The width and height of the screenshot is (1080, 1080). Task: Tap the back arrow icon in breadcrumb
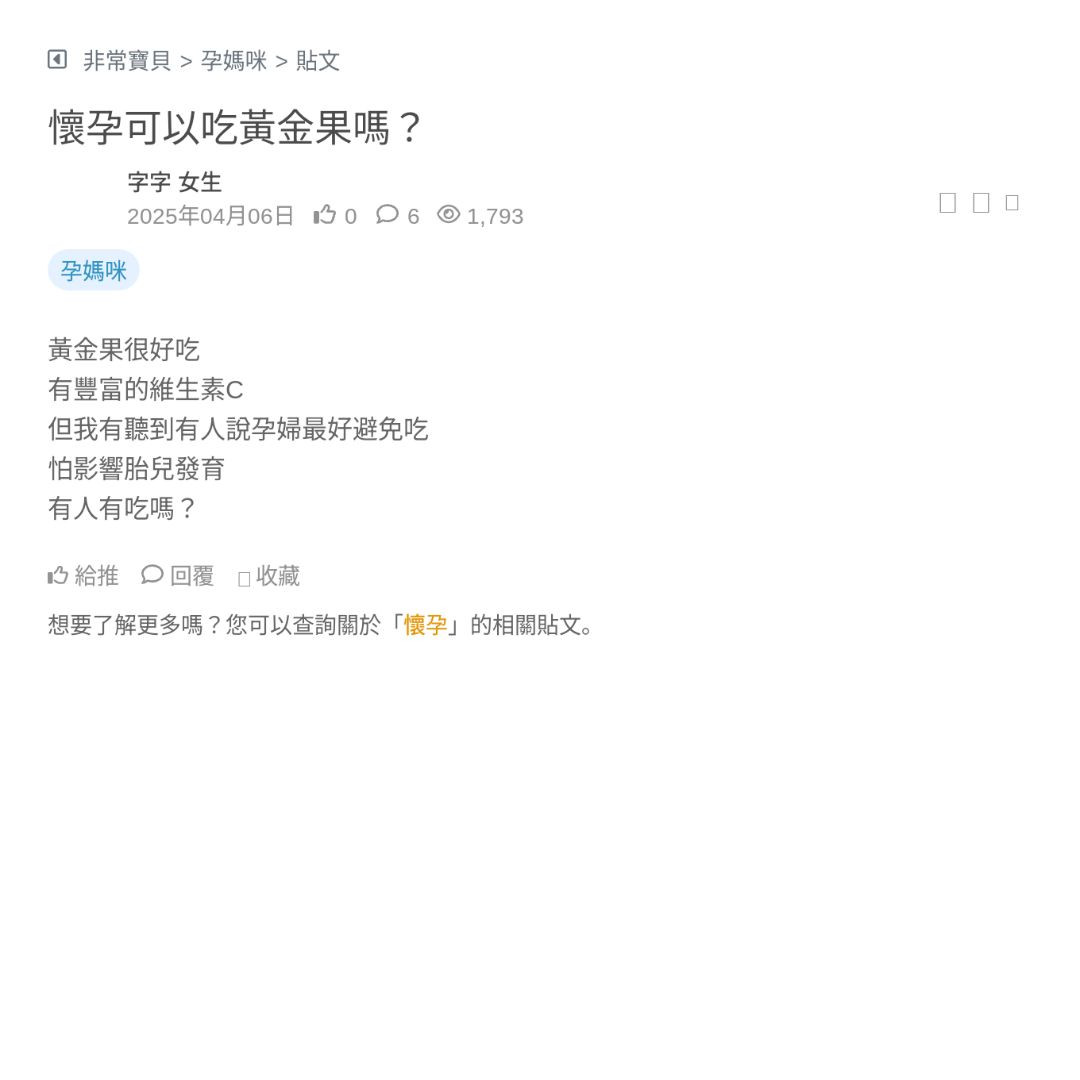pos(57,60)
